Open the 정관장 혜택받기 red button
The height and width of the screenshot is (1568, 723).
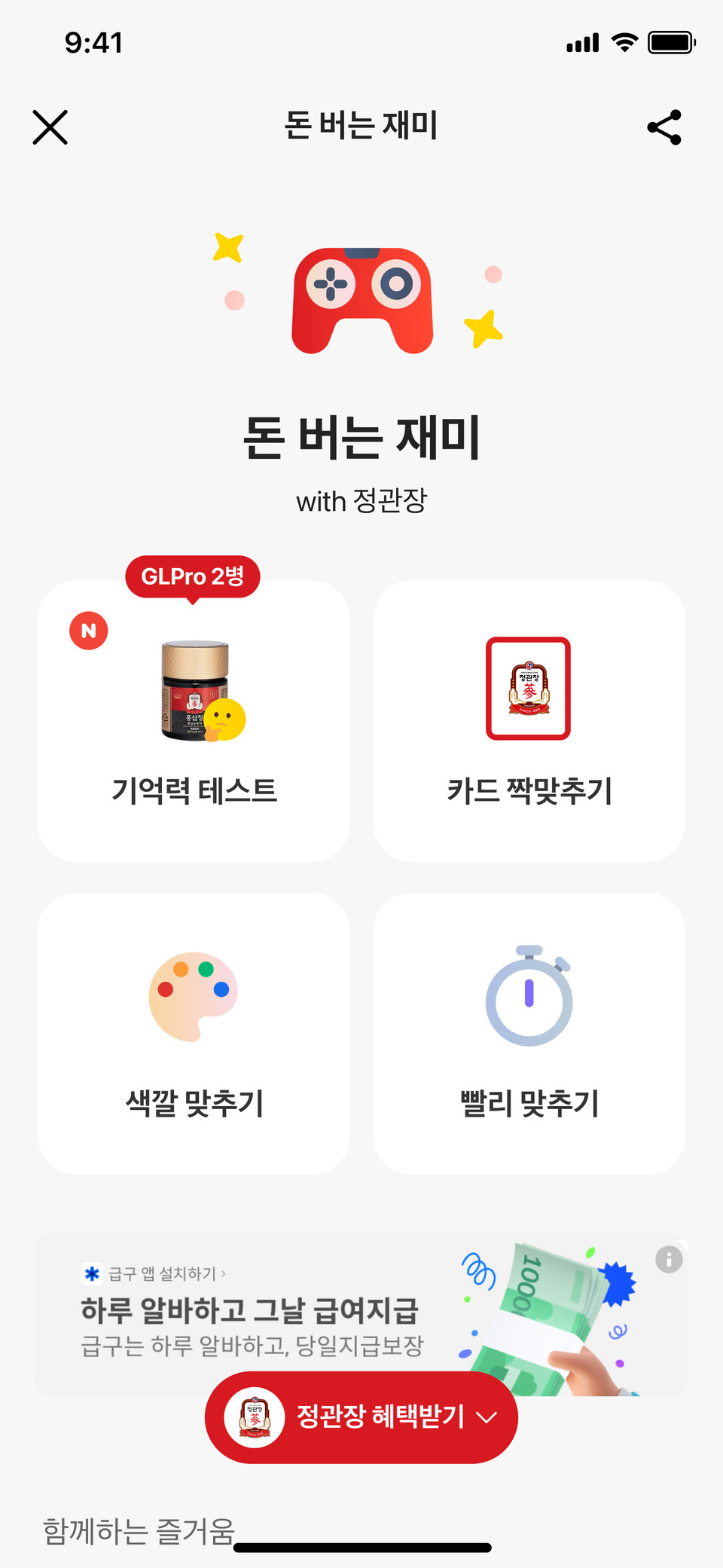(360, 1417)
